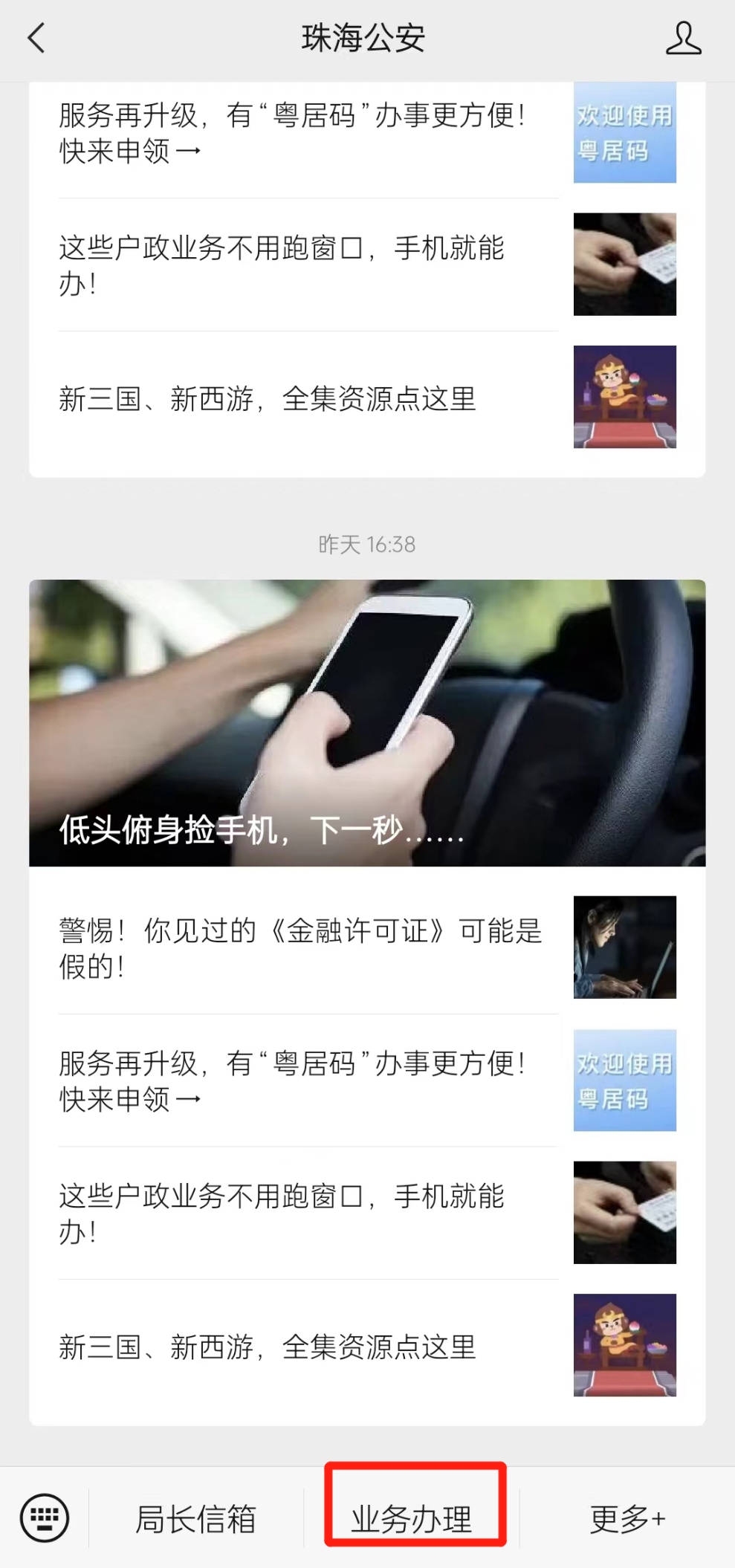Image resolution: width=735 pixels, height=1568 pixels.
Task: Open the 局长信箱 menu
Action: (x=195, y=1519)
